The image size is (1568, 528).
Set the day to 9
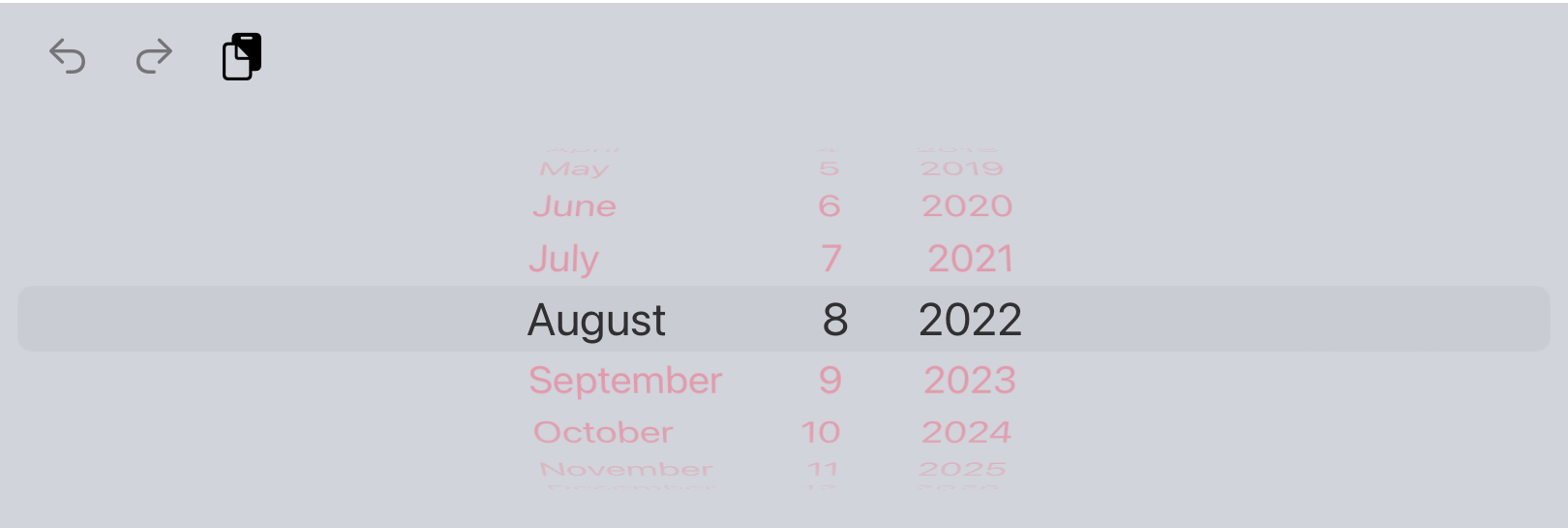point(830,380)
